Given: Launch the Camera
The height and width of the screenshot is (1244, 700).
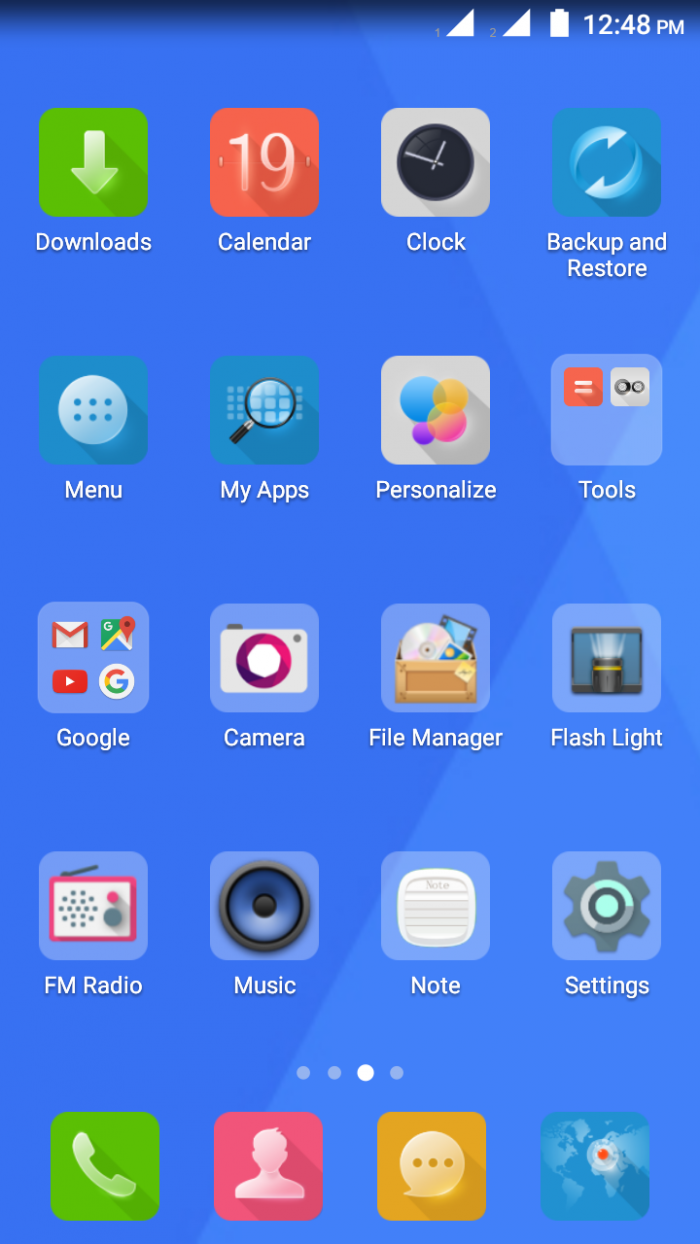Looking at the screenshot, I should pyautogui.click(x=264, y=658).
